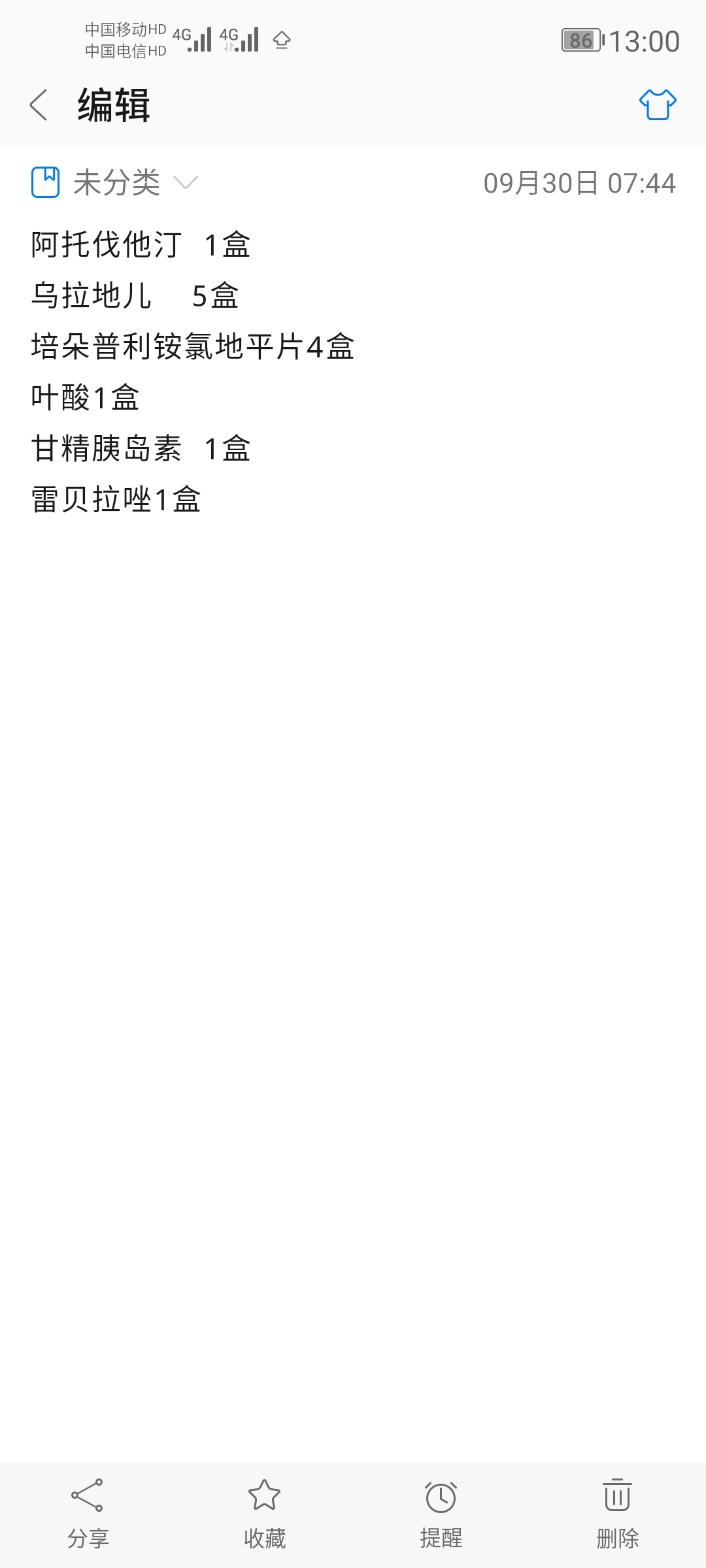The height and width of the screenshot is (1568, 706).
Task: Tap the note text to edit it
Action: [x=193, y=372]
